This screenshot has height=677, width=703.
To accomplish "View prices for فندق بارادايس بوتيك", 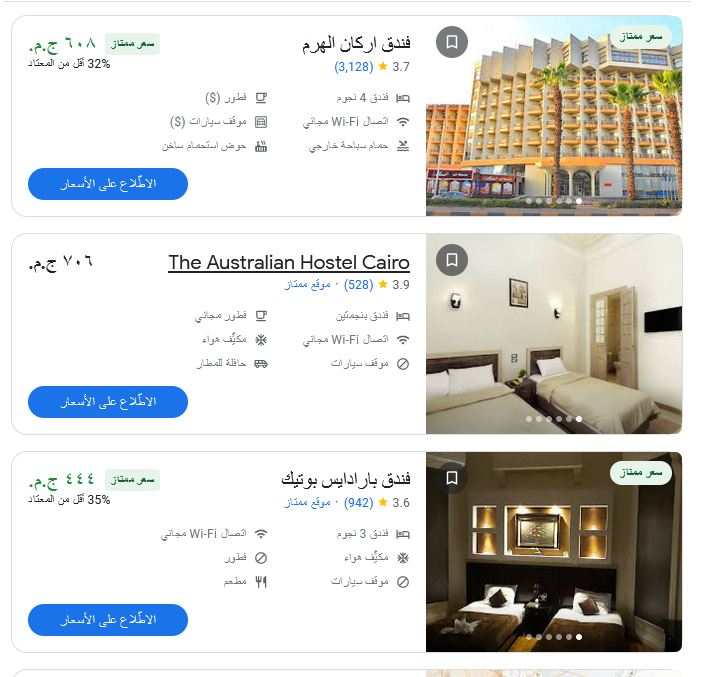I will coord(108,620).
